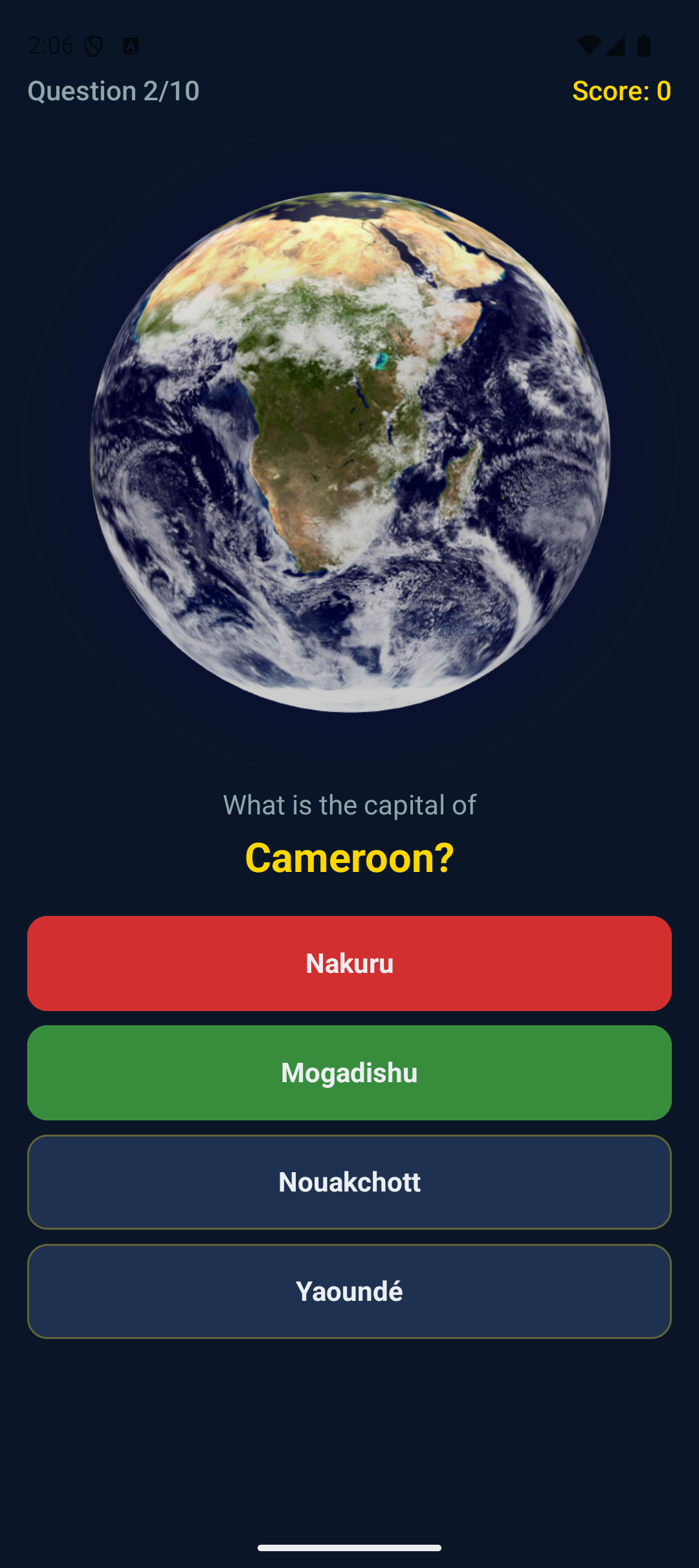Choose Mogadishu as the capital
Image resolution: width=699 pixels, height=1568 pixels.
[349, 1073]
